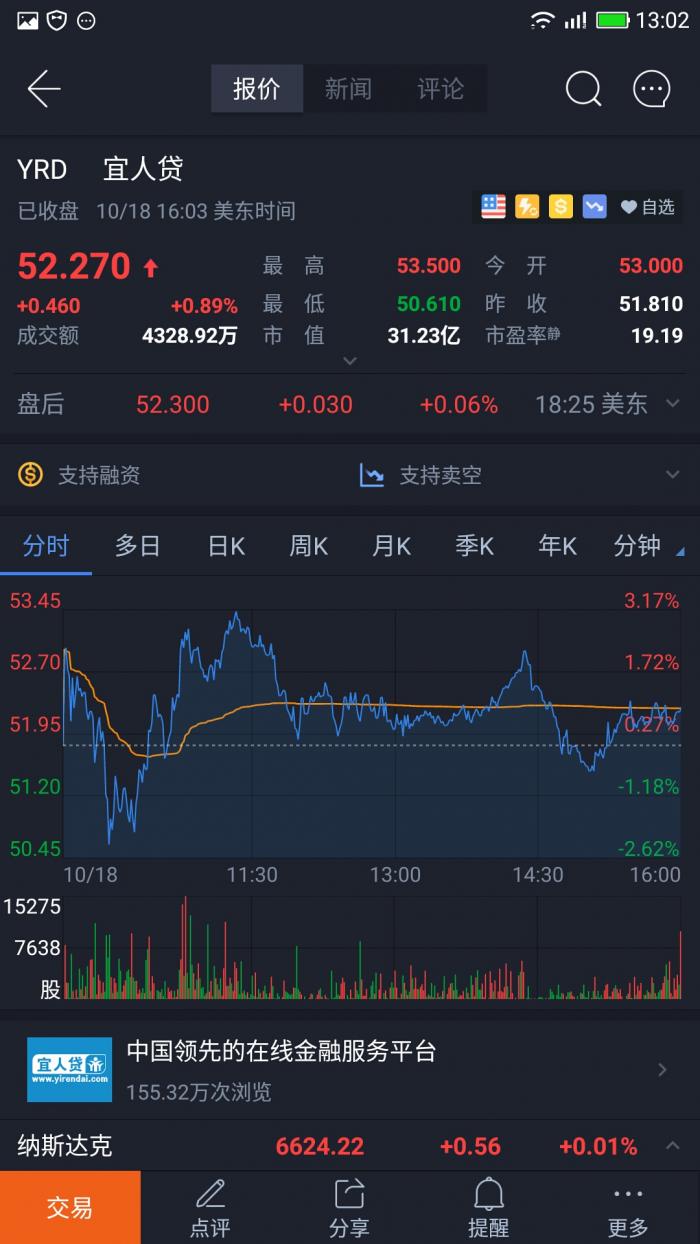Open the search magnifier

(583, 89)
